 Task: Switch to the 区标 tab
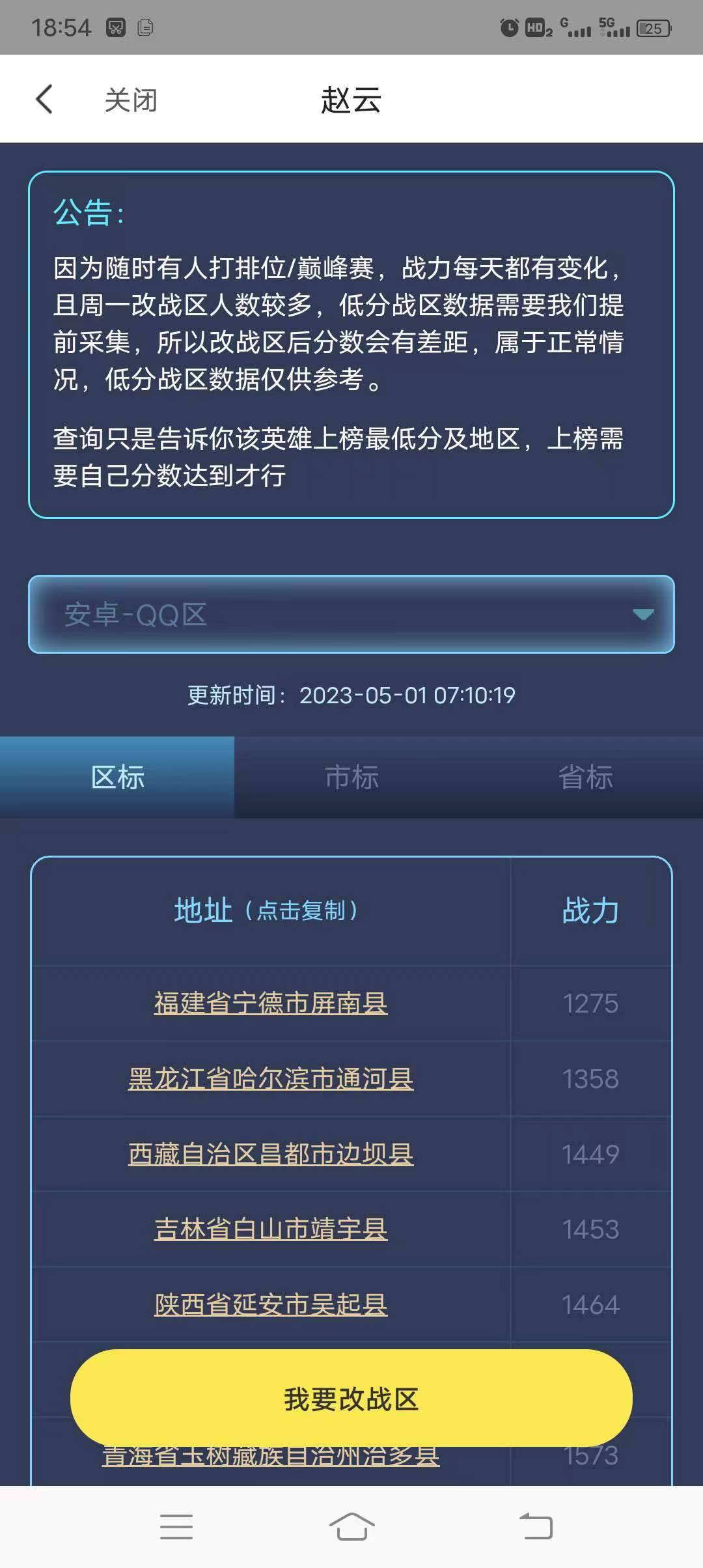[x=117, y=777]
